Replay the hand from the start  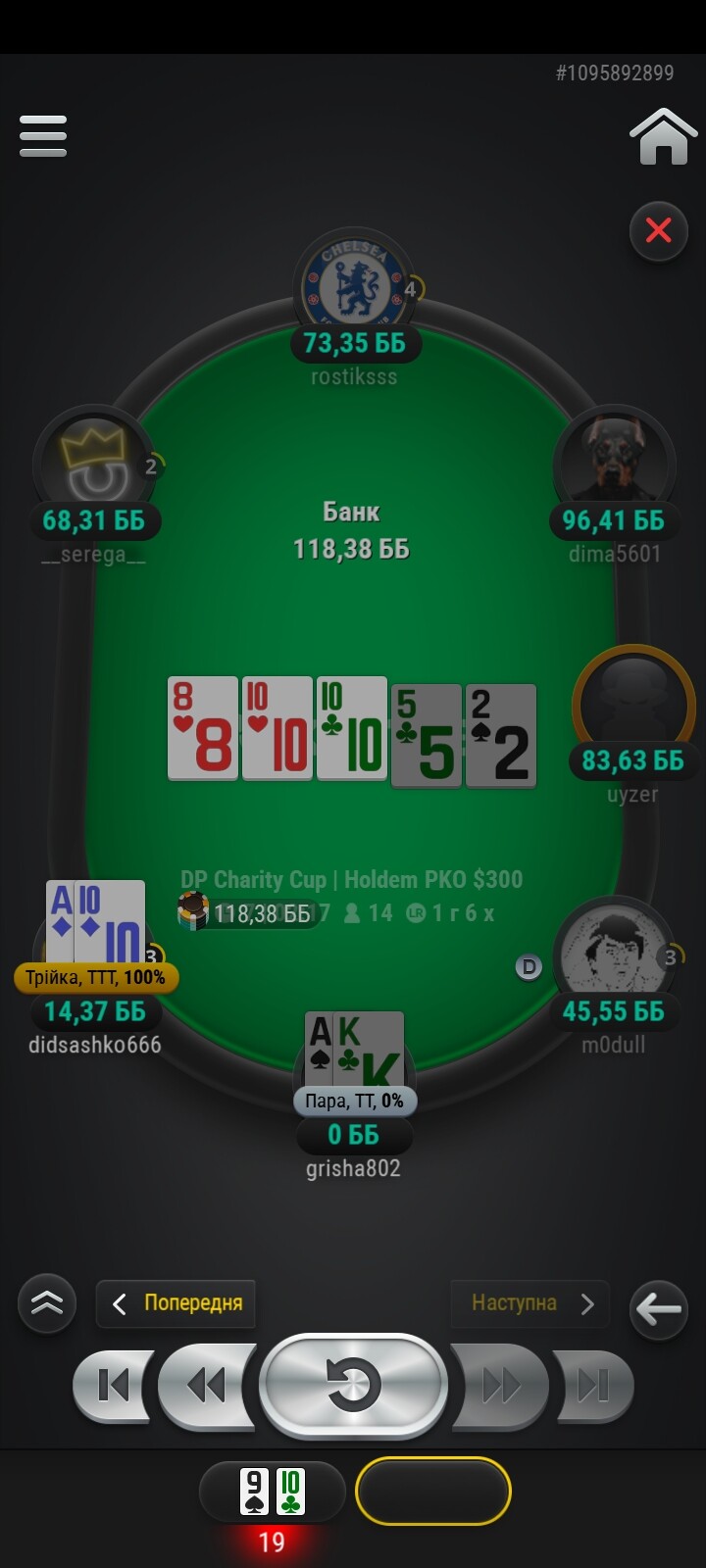click(353, 1386)
